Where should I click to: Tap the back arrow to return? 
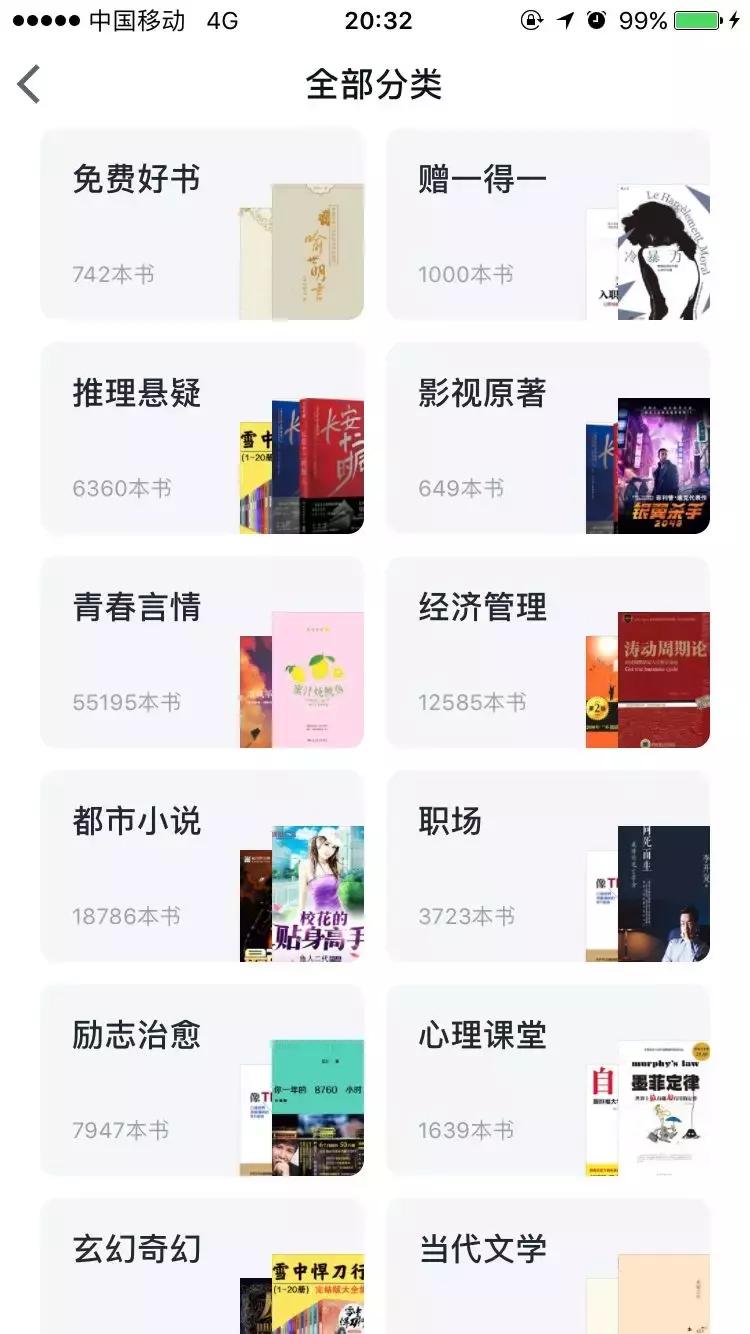pyautogui.click(x=28, y=85)
